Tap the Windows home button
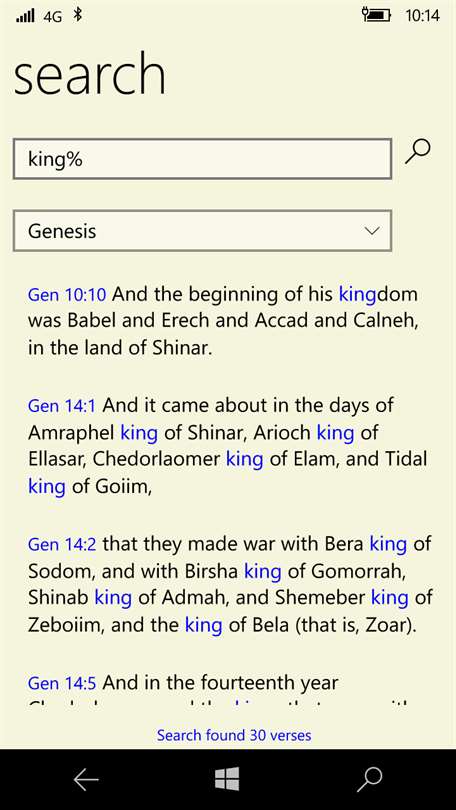This screenshot has height=810, width=456. pyautogui.click(x=227, y=779)
